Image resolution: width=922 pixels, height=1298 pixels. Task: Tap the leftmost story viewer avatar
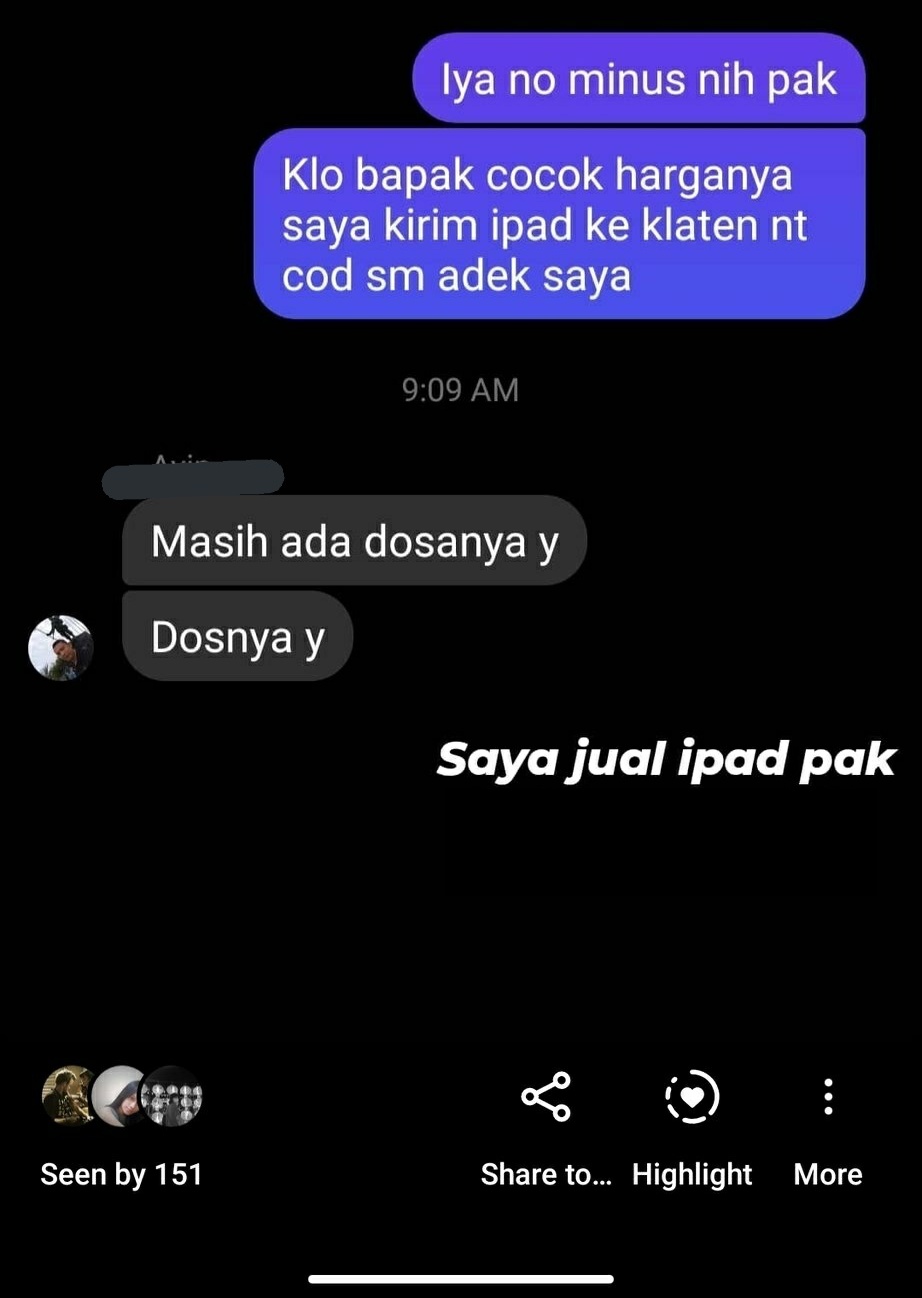coord(68,1097)
